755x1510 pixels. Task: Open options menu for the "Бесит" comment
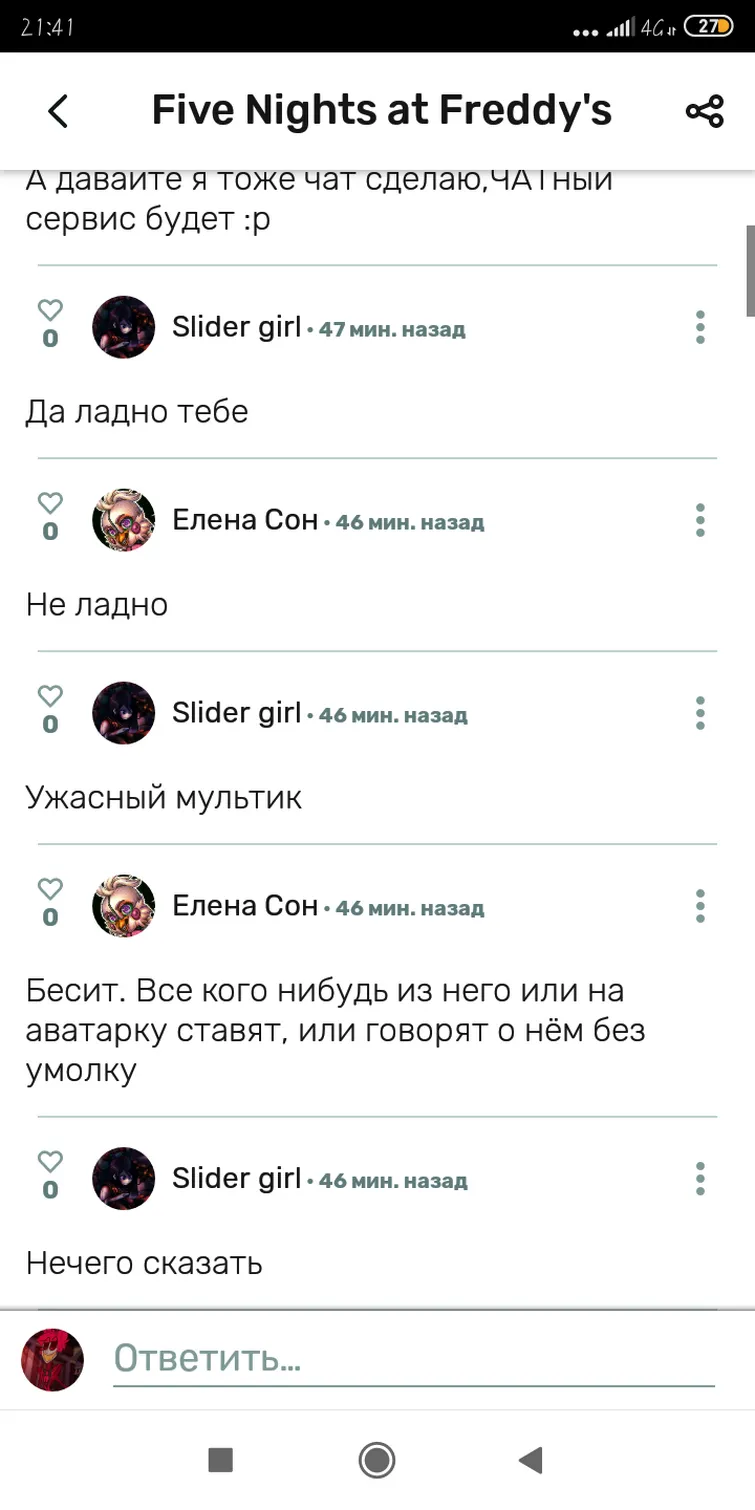700,906
